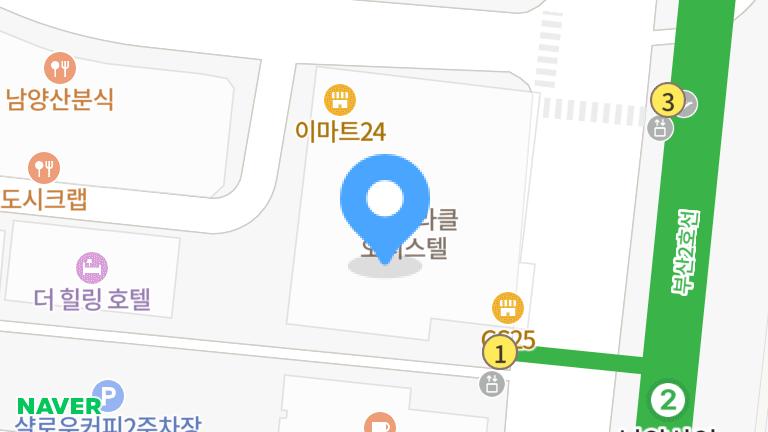This screenshot has height=432, width=768.
Task: Select subway exit 1 marker
Action: [499, 352]
